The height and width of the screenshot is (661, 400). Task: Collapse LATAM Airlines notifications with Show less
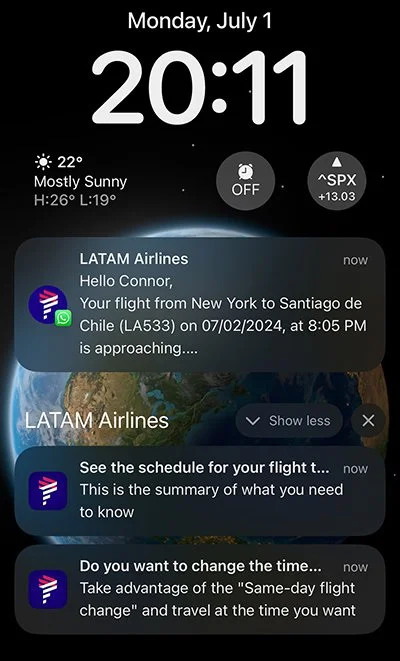point(289,421)
